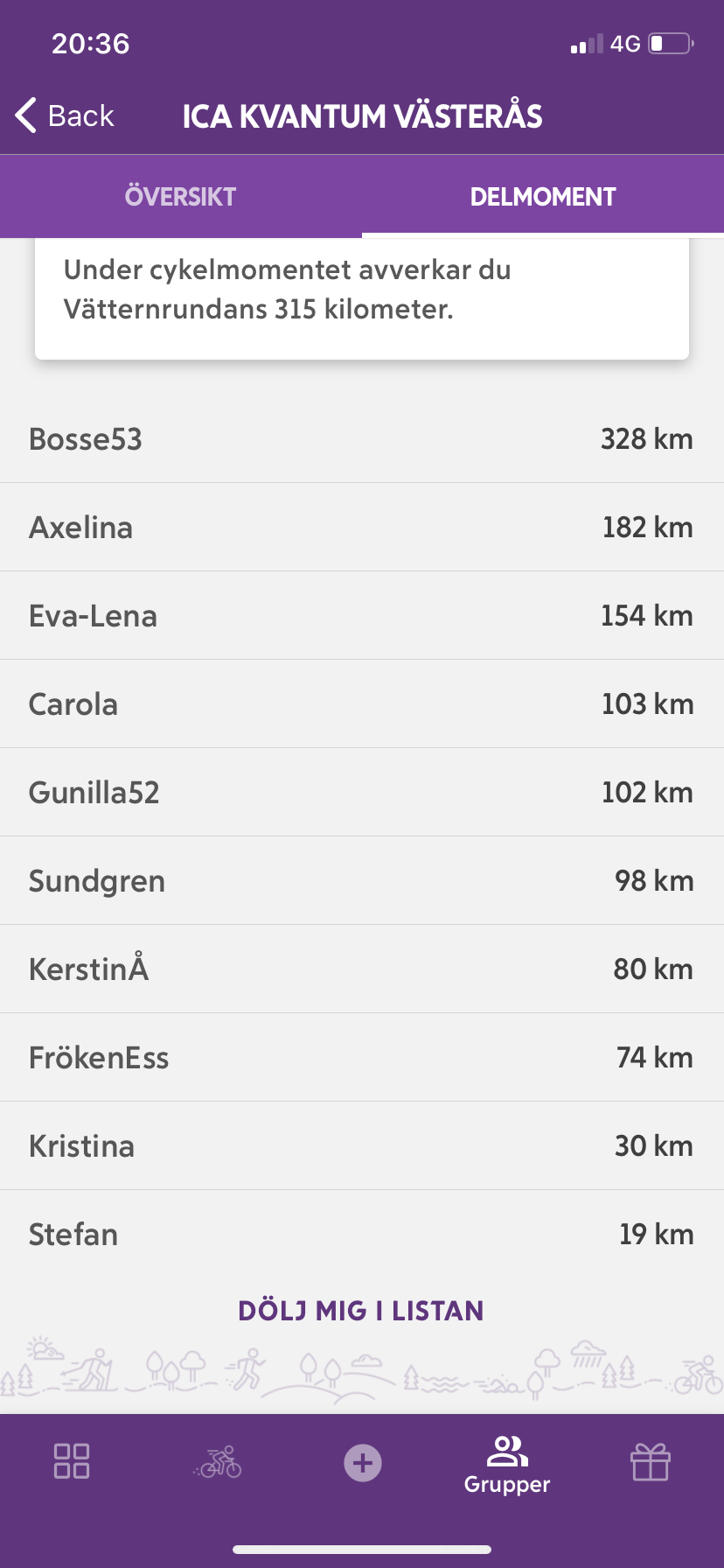
Task: Open the cycling activity tab
Action: point(218,1460)
